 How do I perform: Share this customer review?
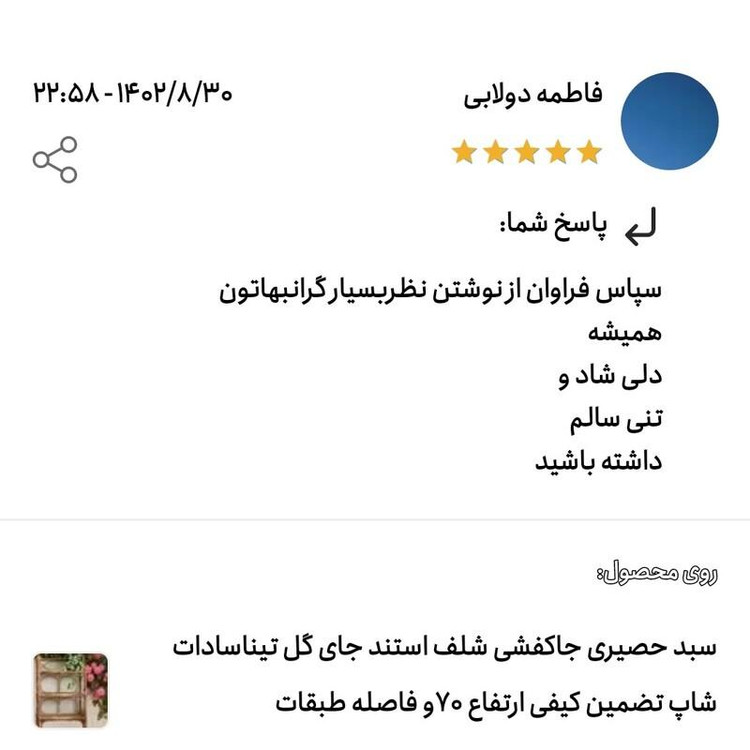tap(55, 159)
